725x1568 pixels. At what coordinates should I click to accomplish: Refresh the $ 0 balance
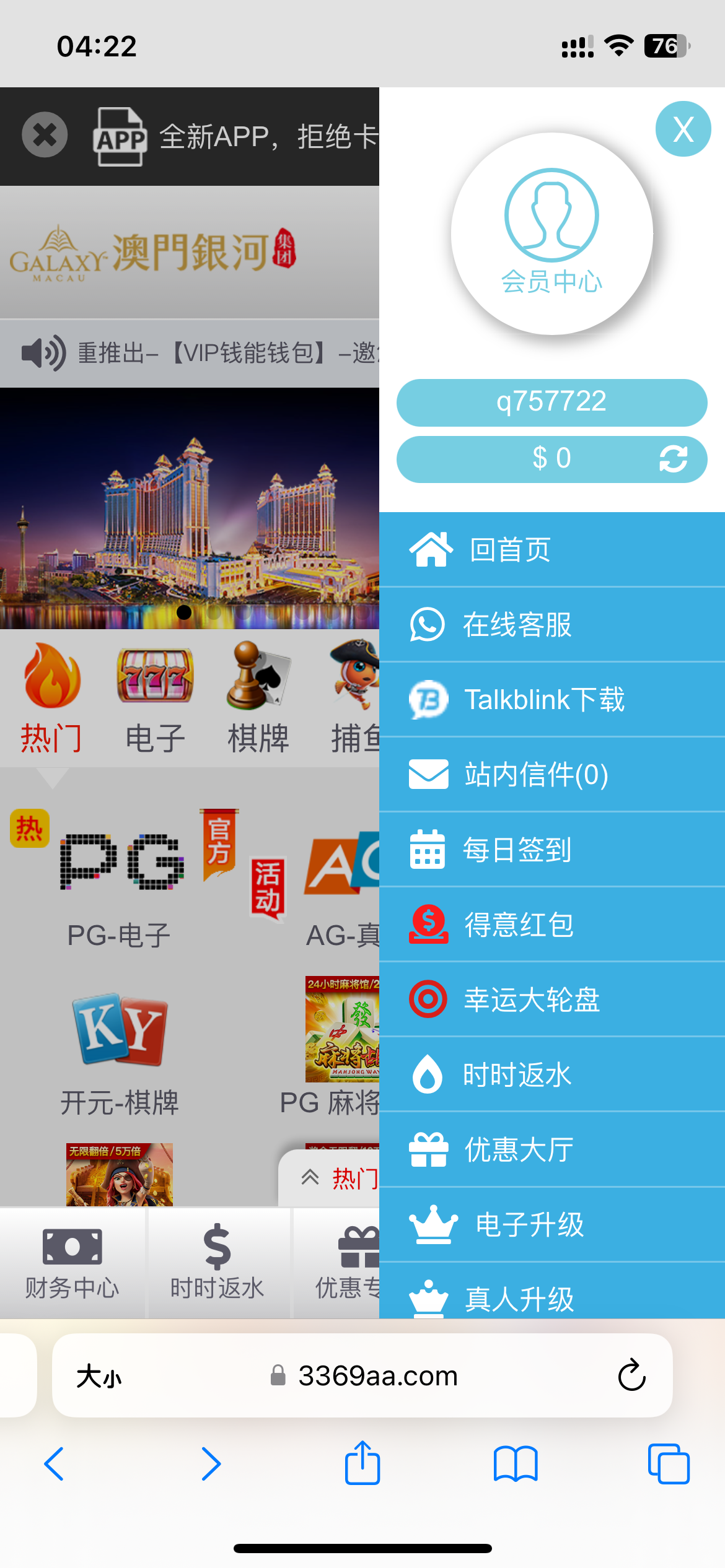click(673, 459)
